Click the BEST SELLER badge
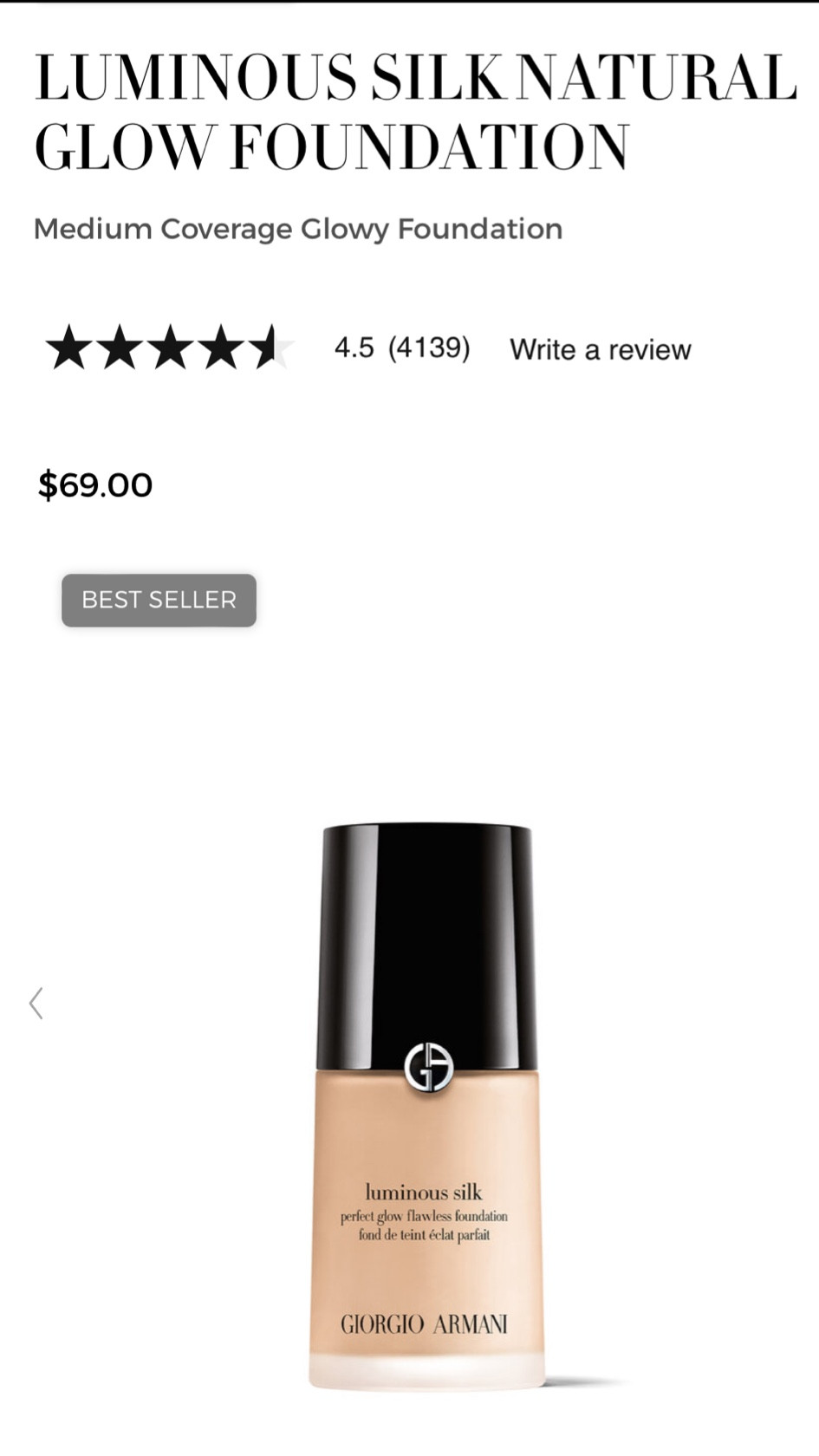This screenshot has width=819, height=1456. [158, 600]
